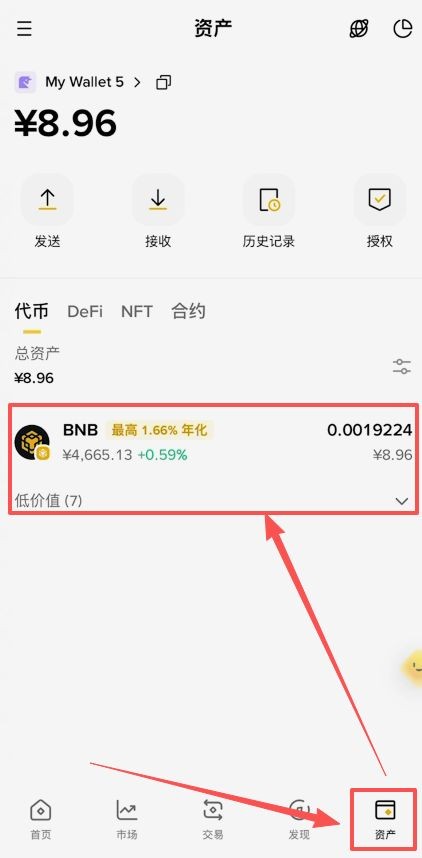Select the 代币 tab
Image resolution: width=422 pixels, height=858 pixels.
pos(31,311)
